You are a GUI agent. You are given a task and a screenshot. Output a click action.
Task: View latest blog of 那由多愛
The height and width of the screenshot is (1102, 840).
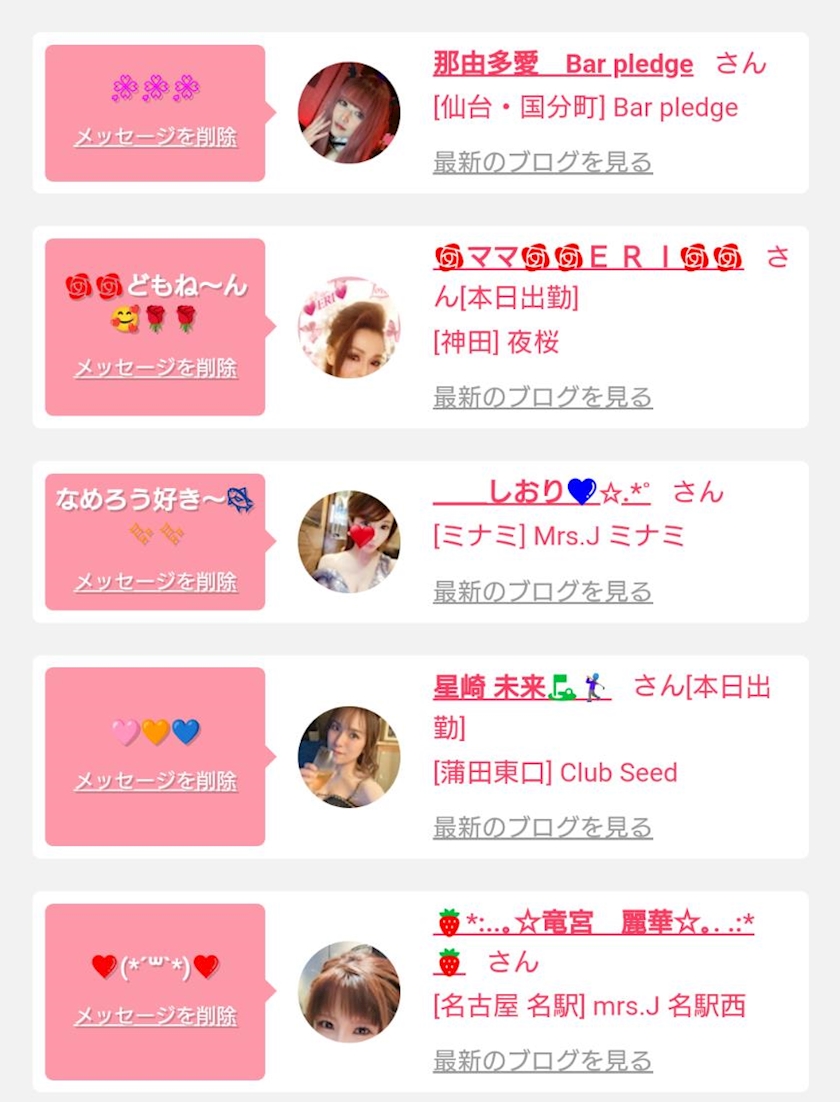click(x=543, y=162)
